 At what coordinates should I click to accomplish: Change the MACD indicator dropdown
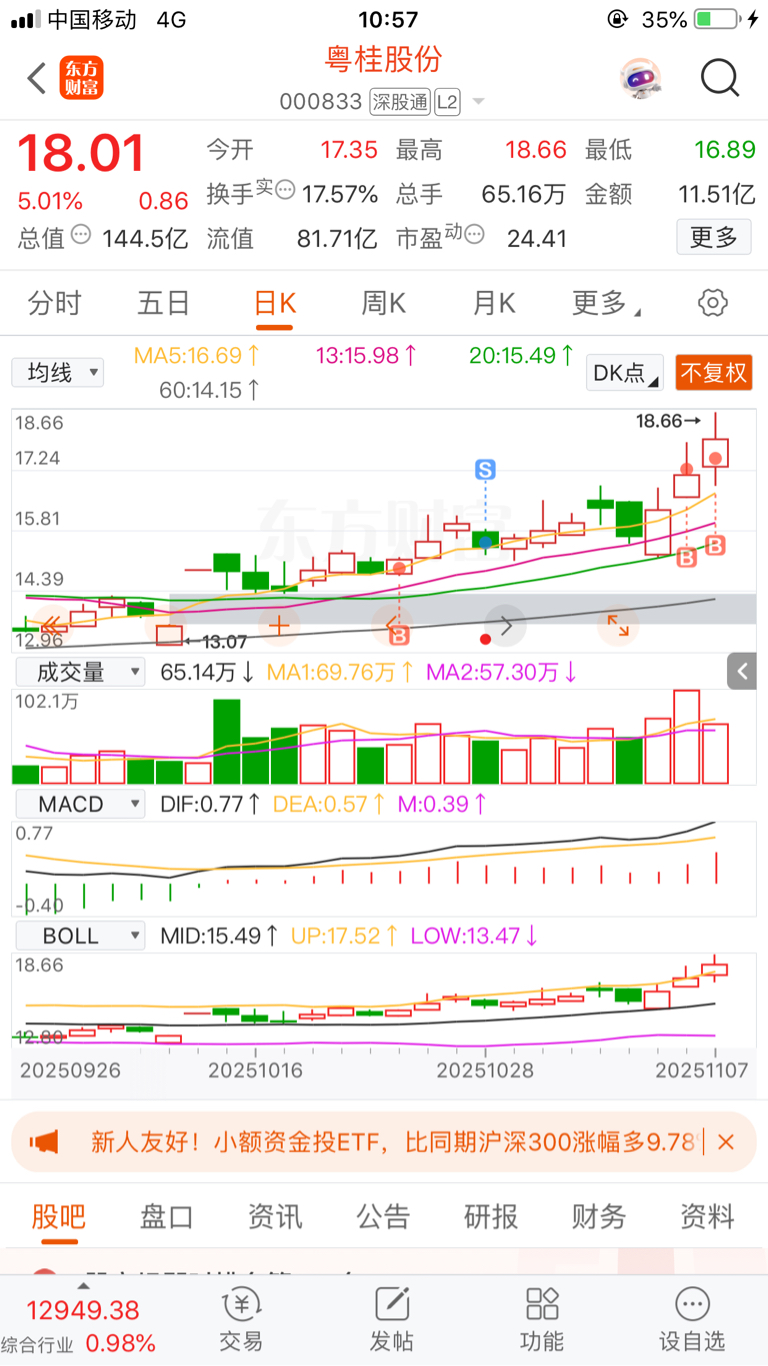(x=78, y=804)
